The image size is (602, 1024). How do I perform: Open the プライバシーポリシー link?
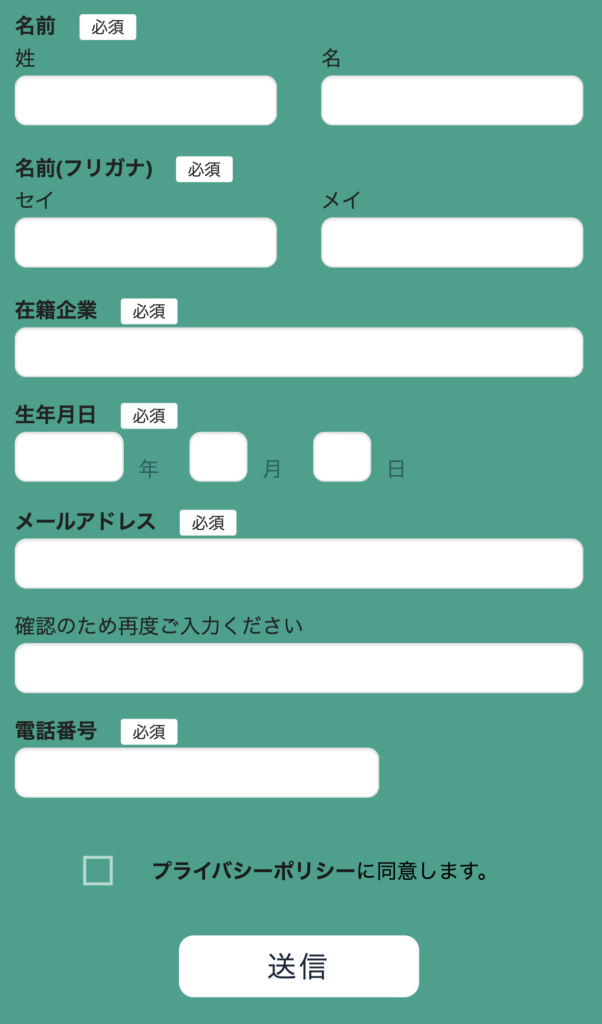(x=253, y=871)
